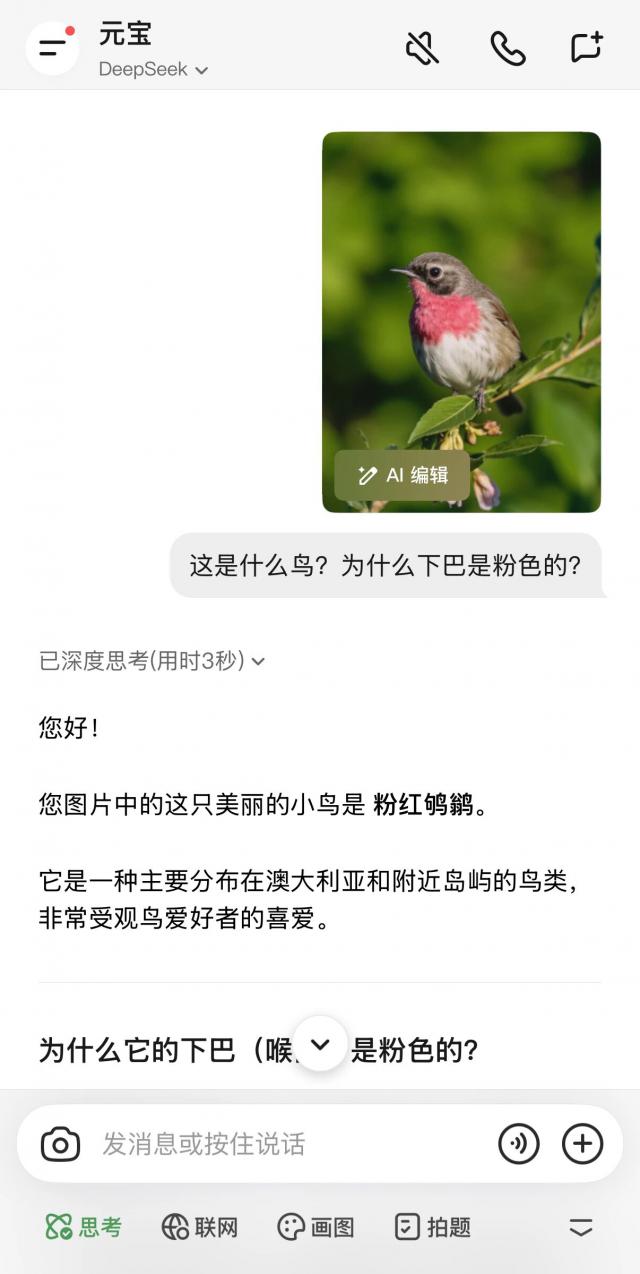The width and height of the screenshot is (640, 1274).
Task: Expand the 已深度思考 thinking details
Action: (152, 661)
